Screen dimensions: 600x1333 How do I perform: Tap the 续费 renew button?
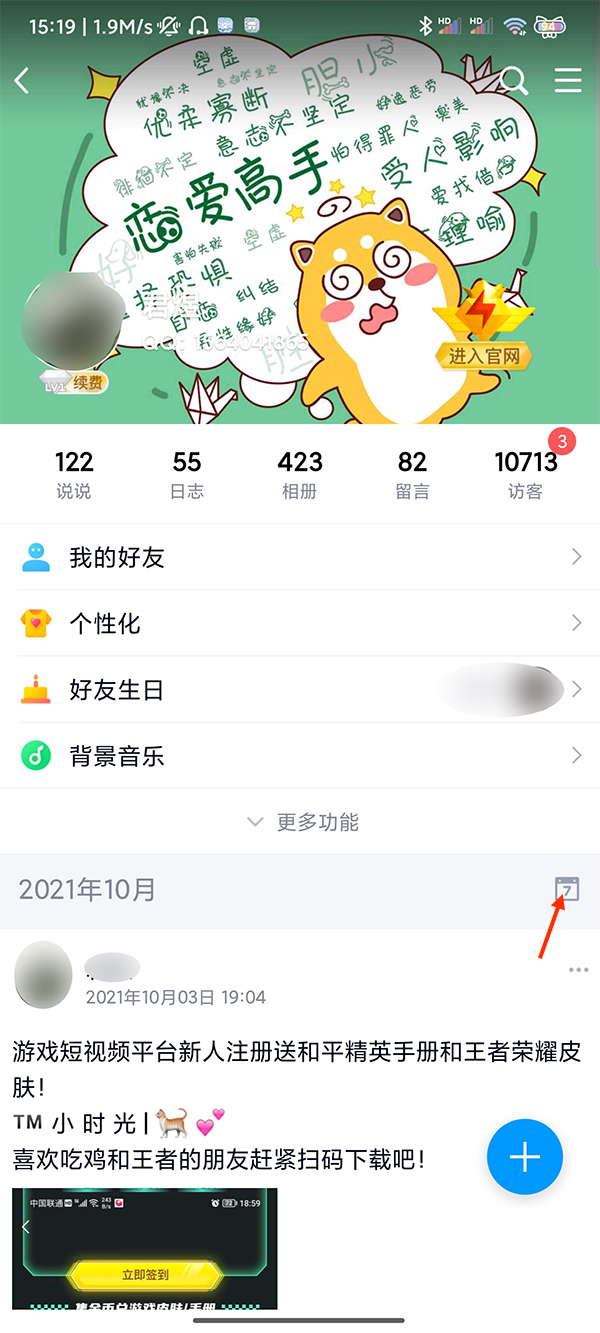click(88, 381)
